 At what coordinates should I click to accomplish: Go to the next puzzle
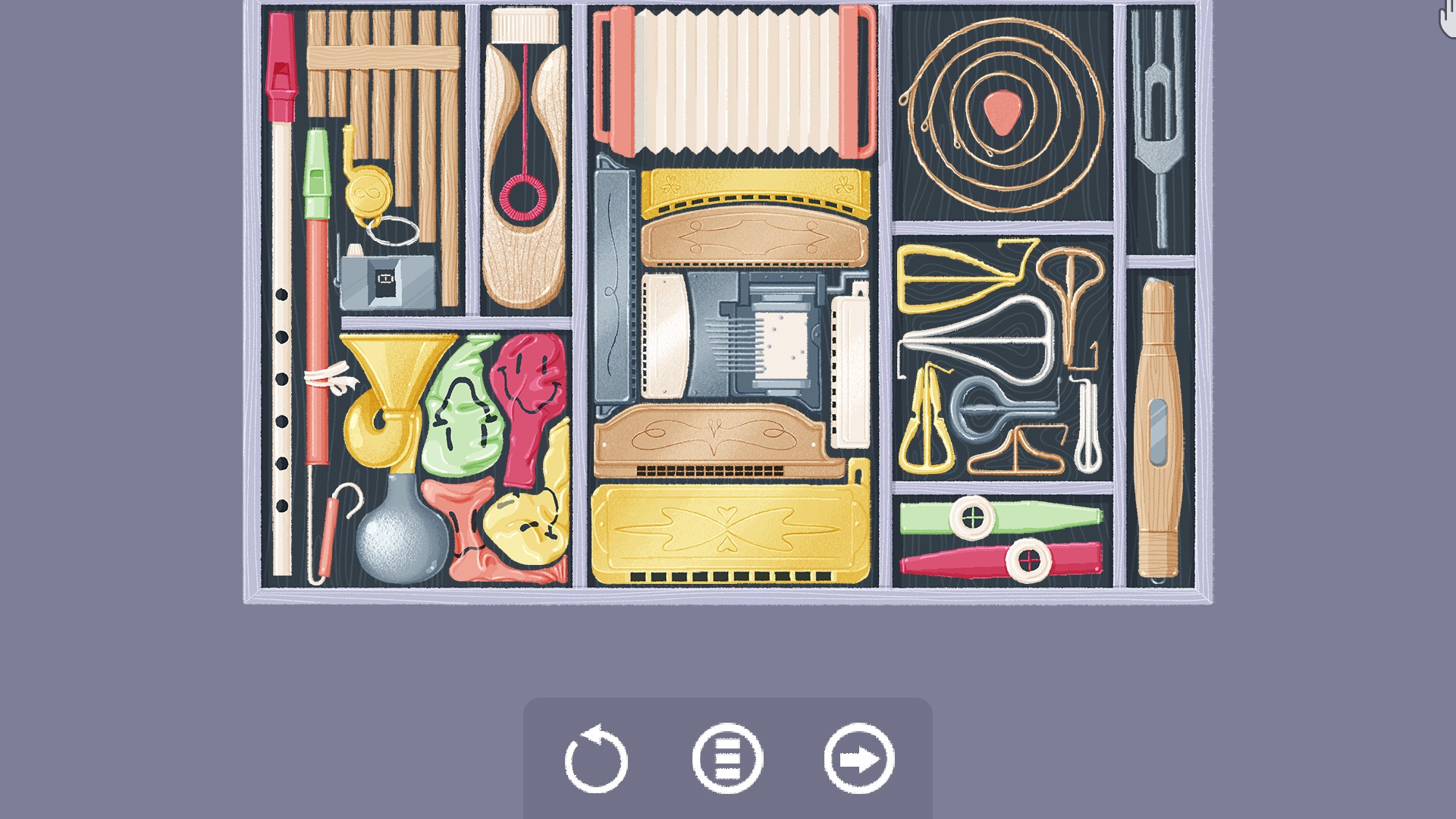pyautogui.click(x=859, y=759)
